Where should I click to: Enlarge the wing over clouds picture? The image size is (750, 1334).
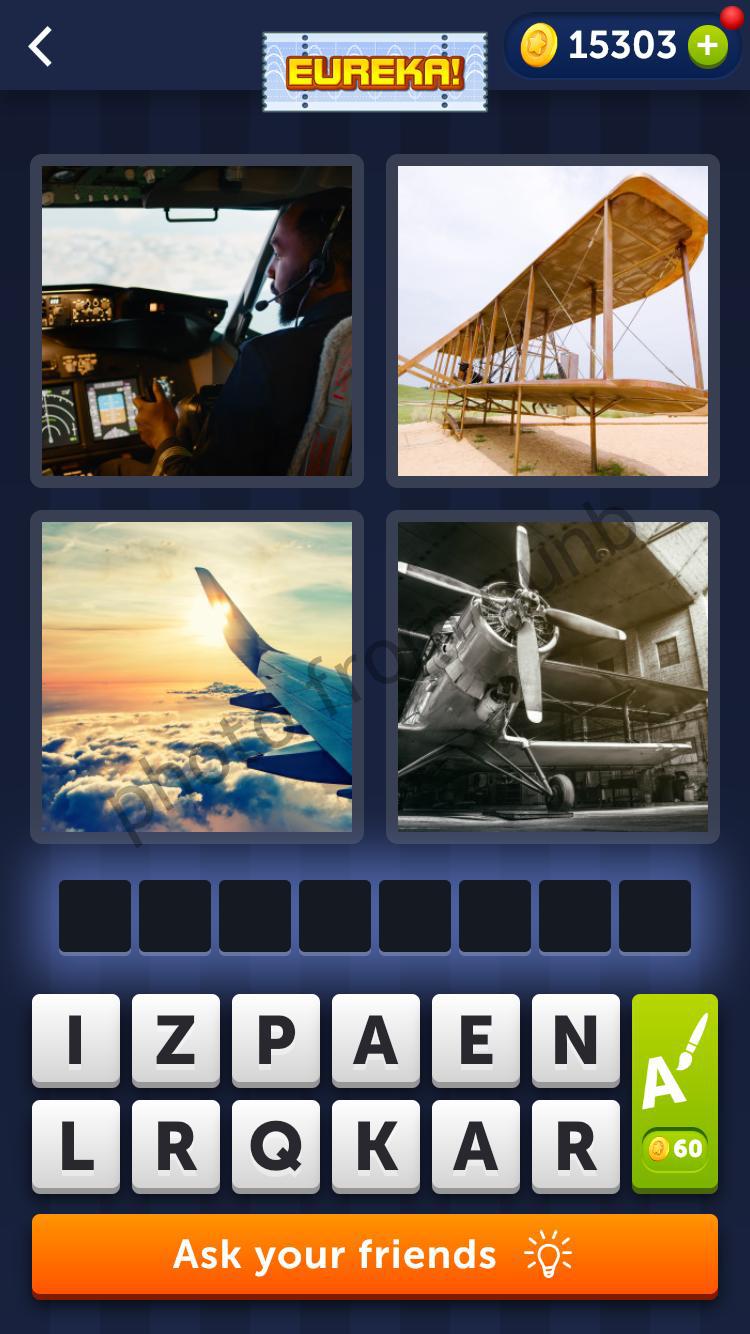[197, 677]
